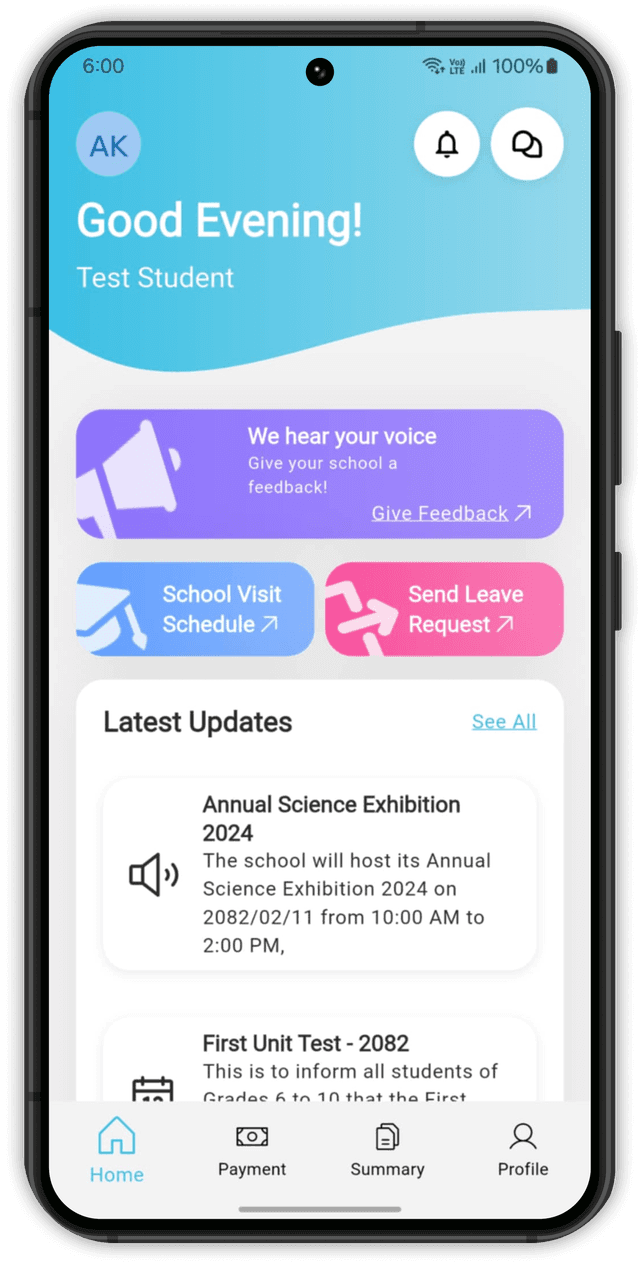Open School Visit Schedule card
Viewport: 640px width, 1264px height.
(x=195, y=609)
